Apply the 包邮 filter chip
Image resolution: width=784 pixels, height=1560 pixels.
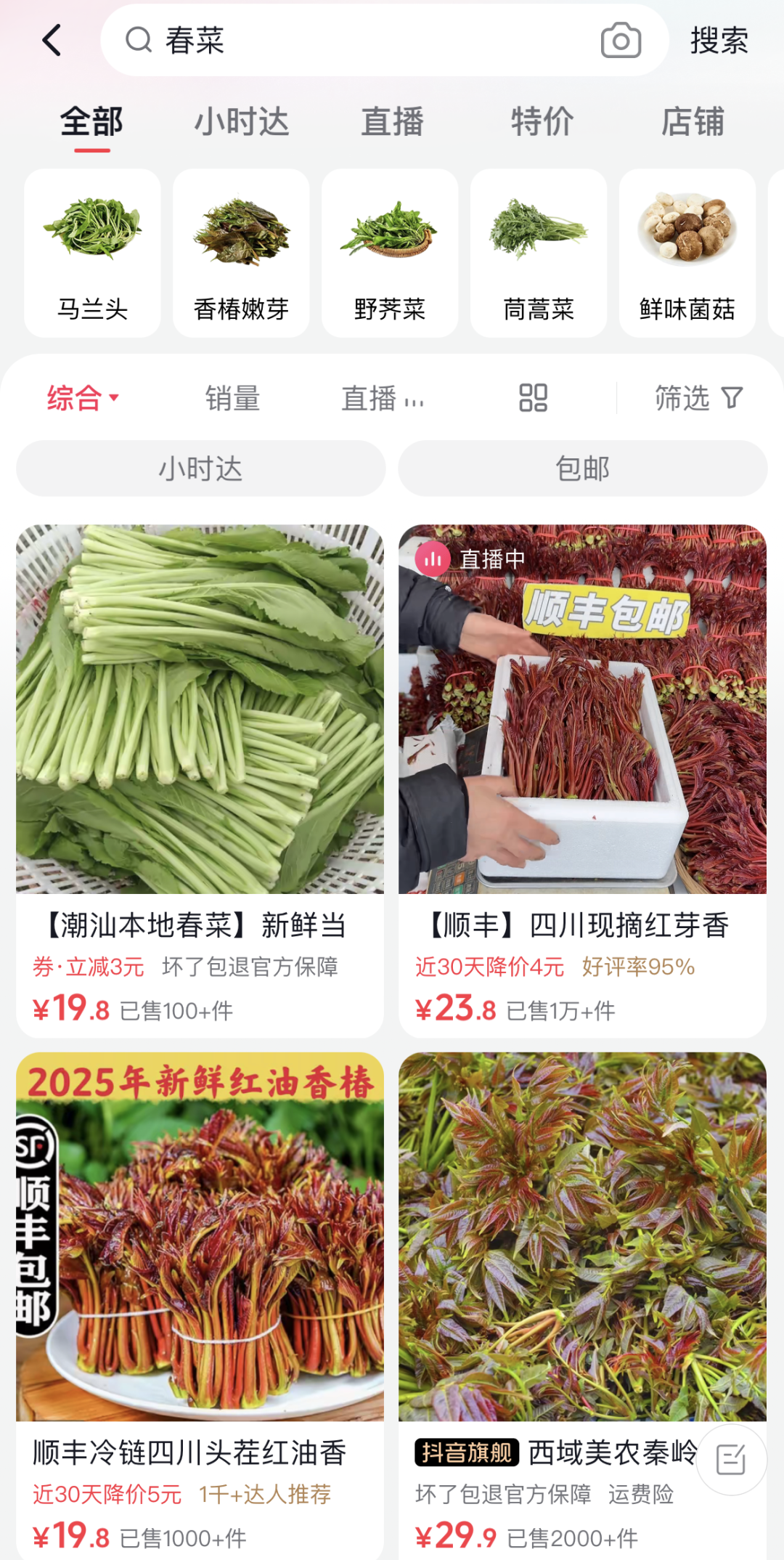[x=582, y=468]
